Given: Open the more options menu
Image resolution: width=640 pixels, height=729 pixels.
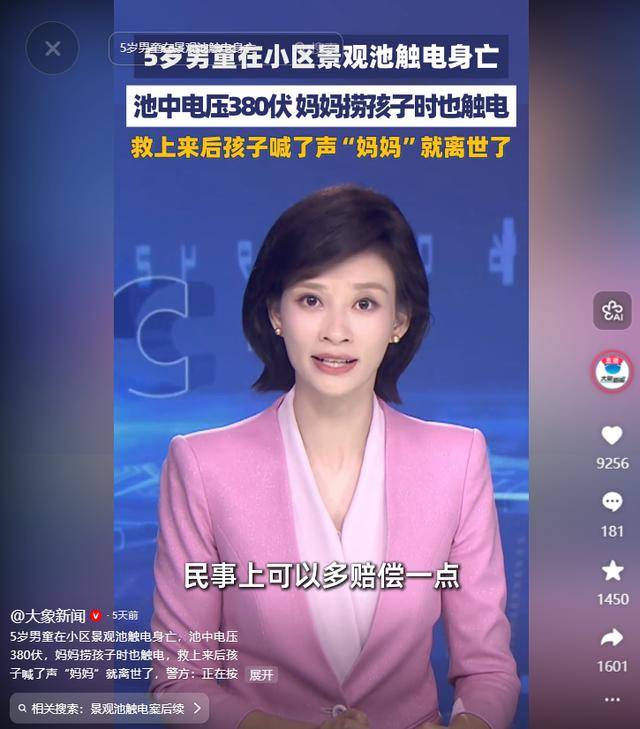Looking at the screenshot, I should [612, 699].
